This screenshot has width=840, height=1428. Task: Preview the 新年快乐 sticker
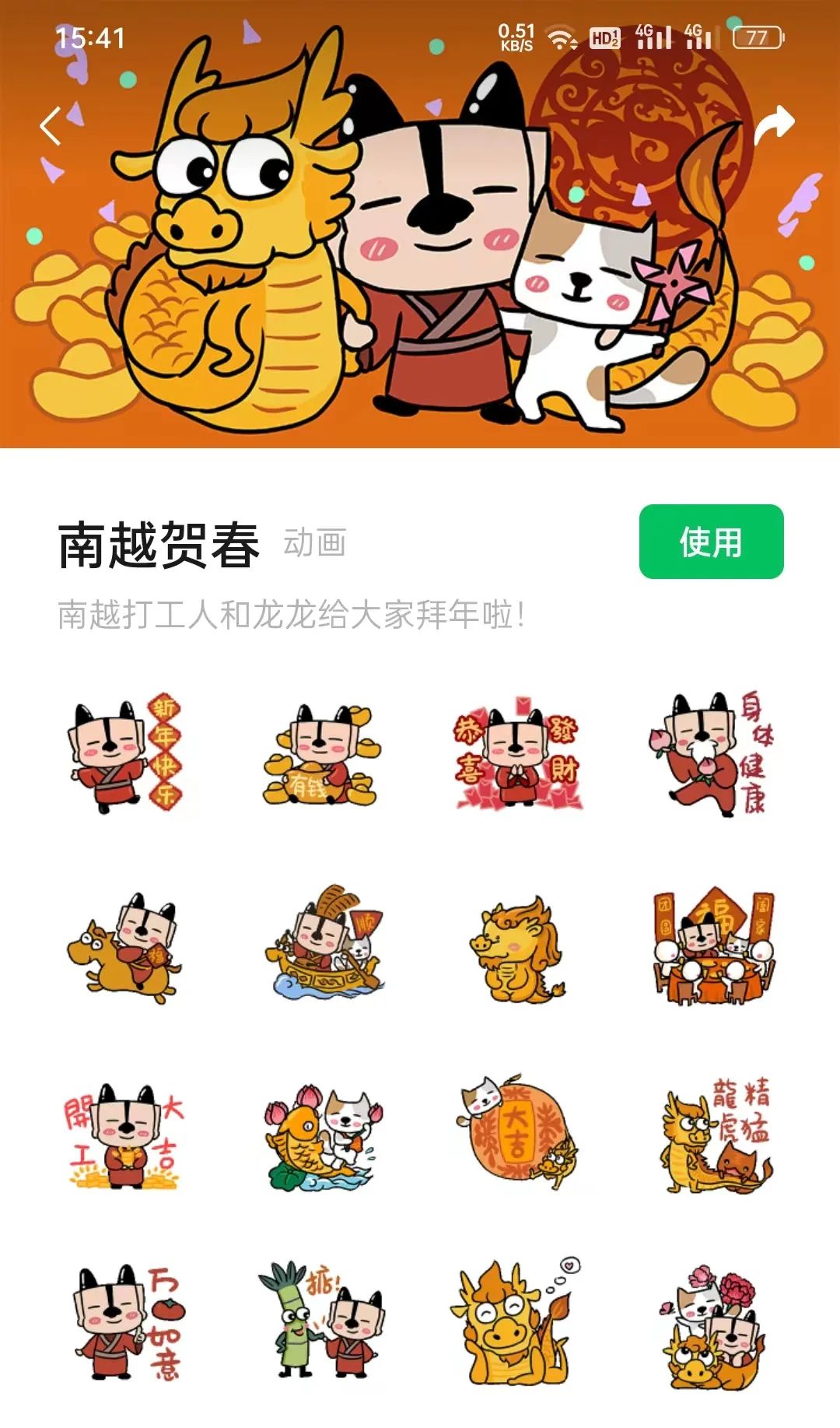[126, 753]
